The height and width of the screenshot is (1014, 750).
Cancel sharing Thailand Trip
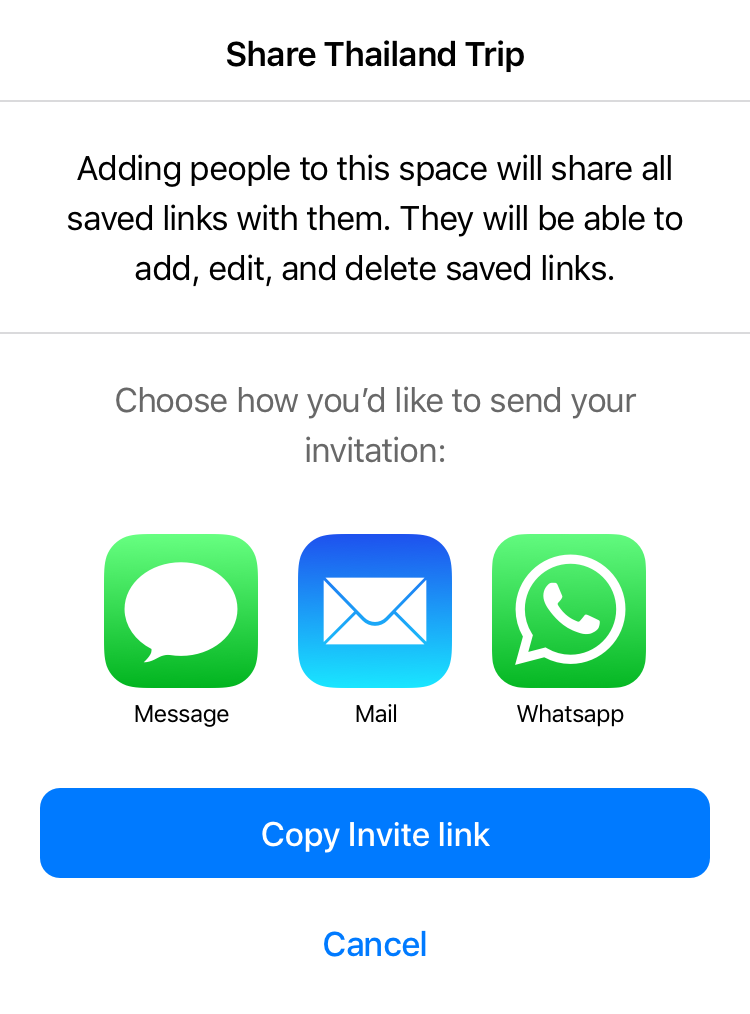[x=375, y=944]
